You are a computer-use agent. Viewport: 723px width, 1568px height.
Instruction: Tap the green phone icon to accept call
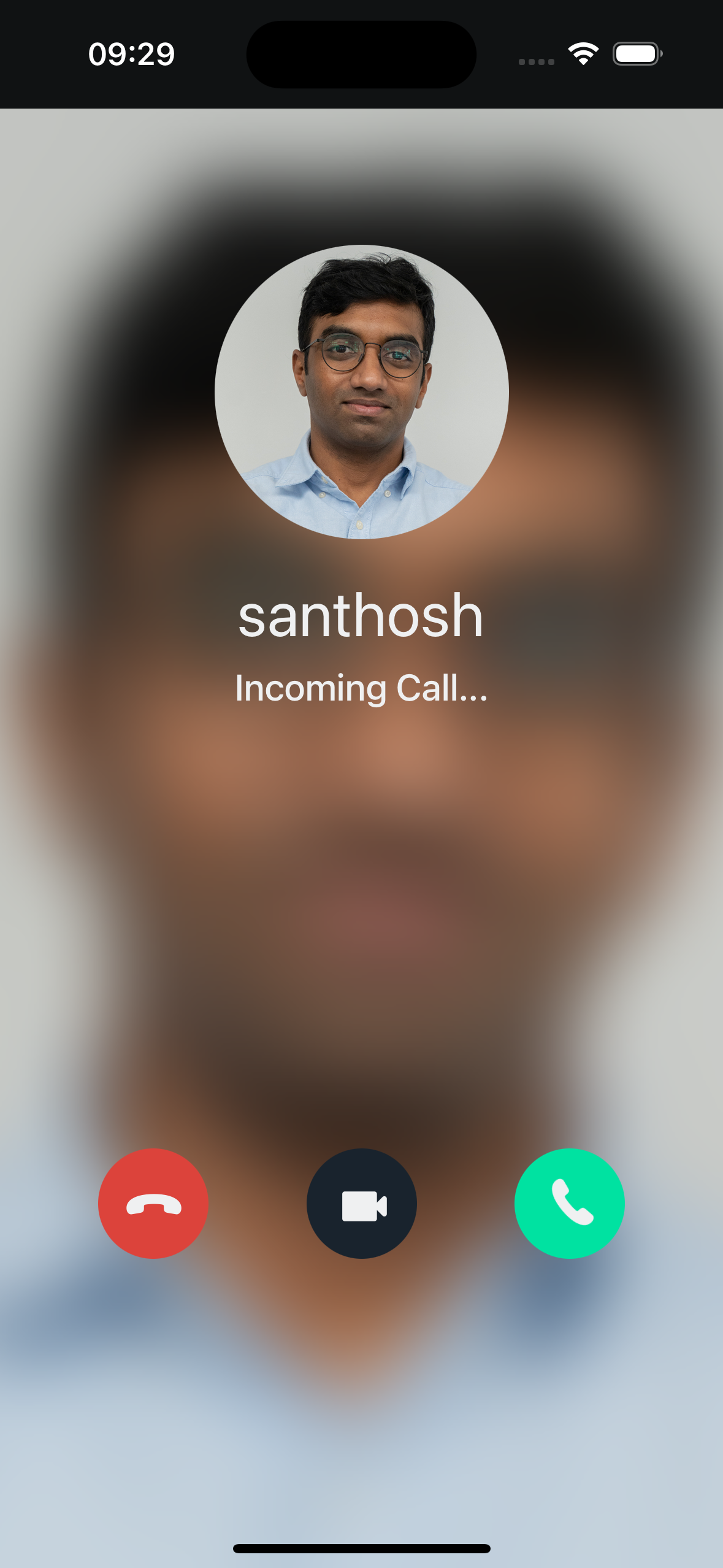click(x=569, y=1204)
